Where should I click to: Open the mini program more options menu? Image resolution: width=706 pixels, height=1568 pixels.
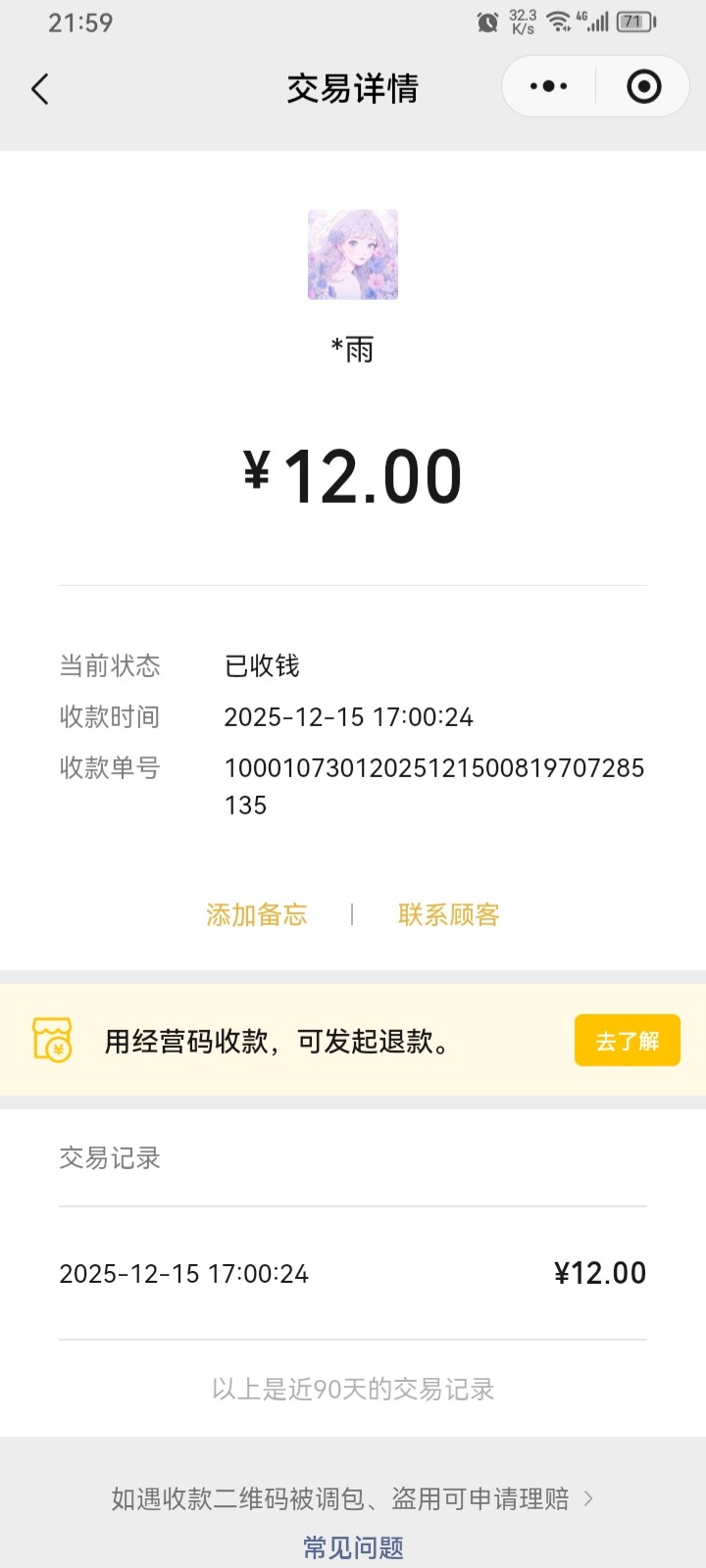(548, 87)
